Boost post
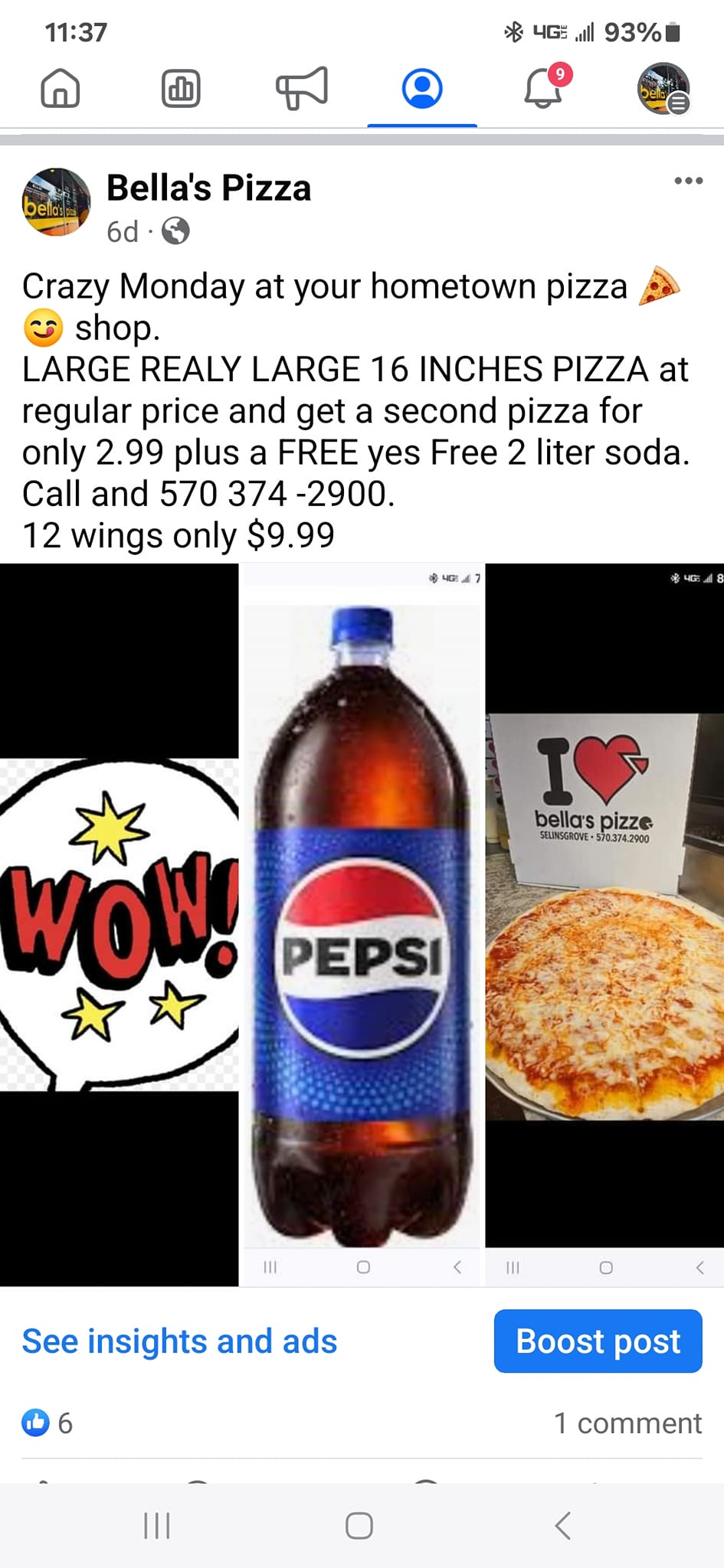Screen dimensions: 724x1568 (x=598, y=1341)
